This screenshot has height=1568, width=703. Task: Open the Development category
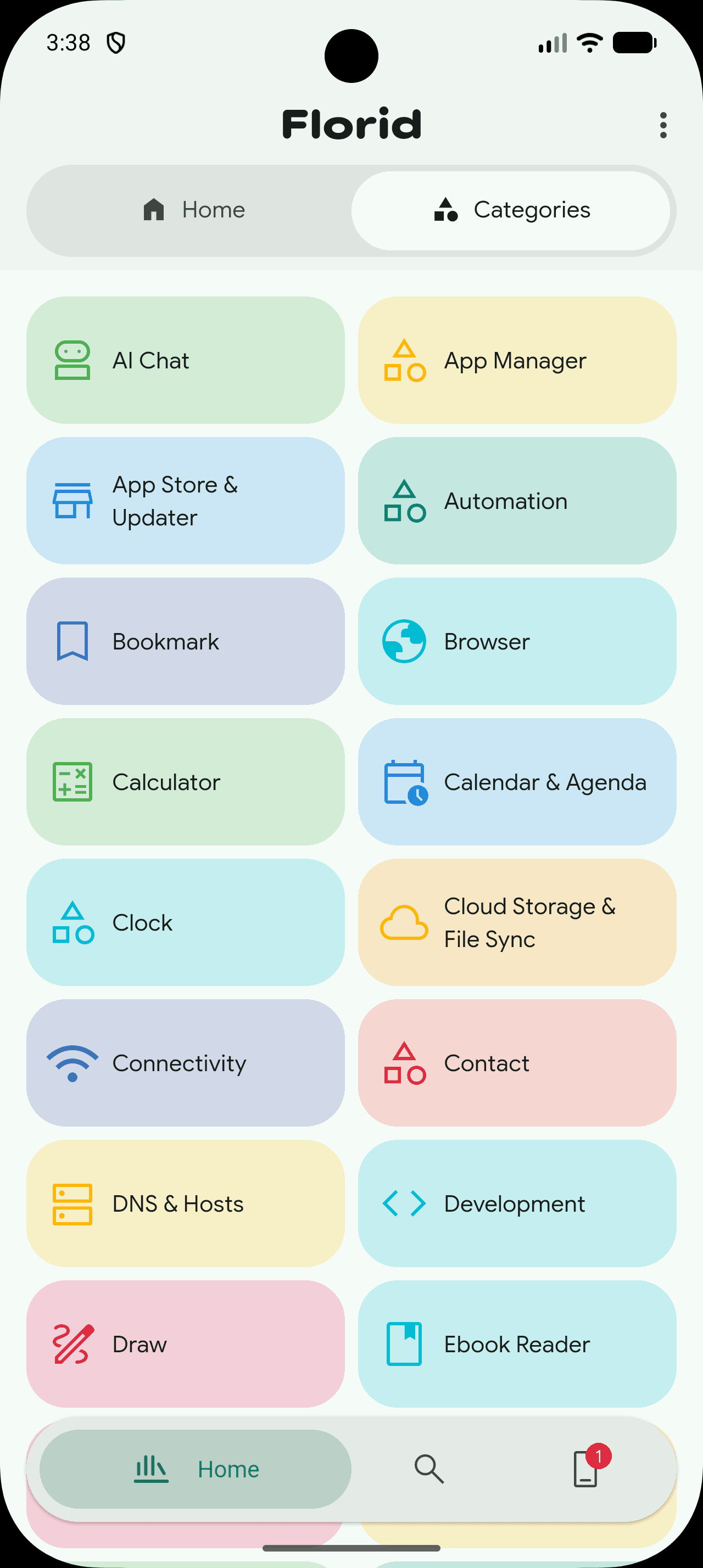point(517,1204)
